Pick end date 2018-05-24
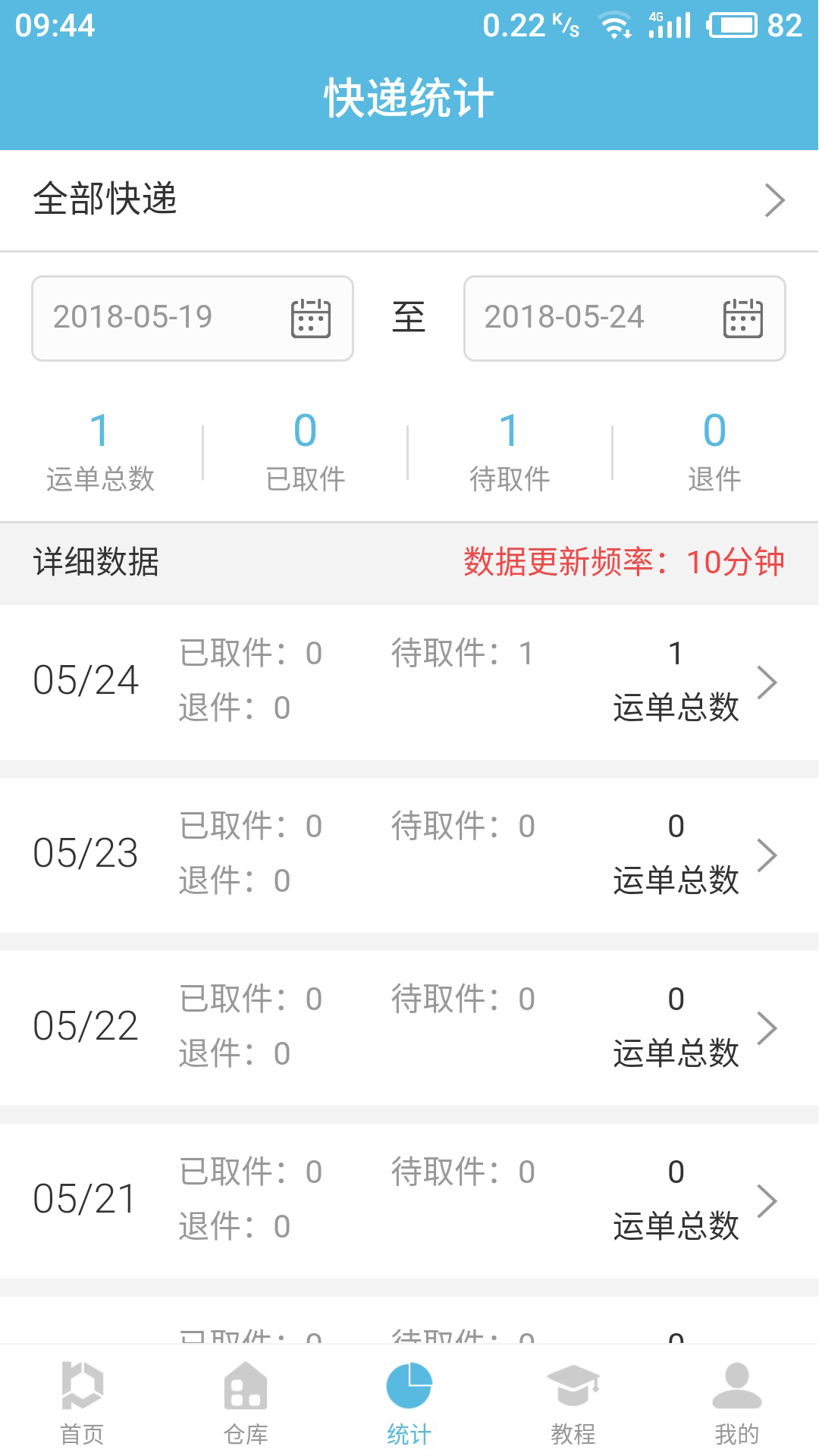 click(x=624, y=318)
